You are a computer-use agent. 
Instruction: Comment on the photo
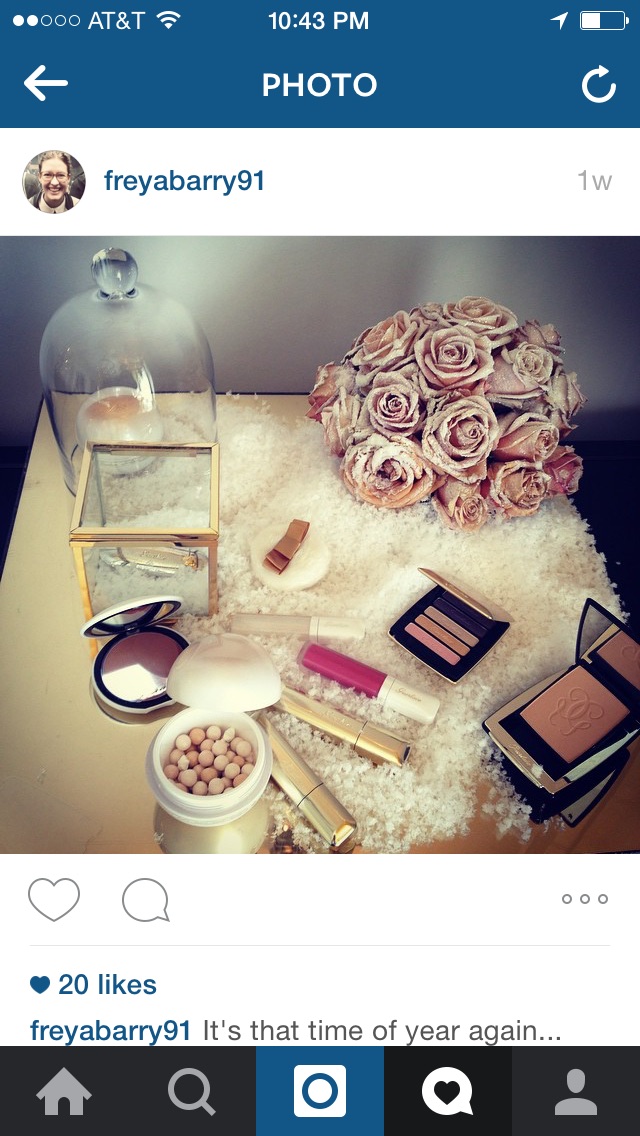(x=145, y=900)
